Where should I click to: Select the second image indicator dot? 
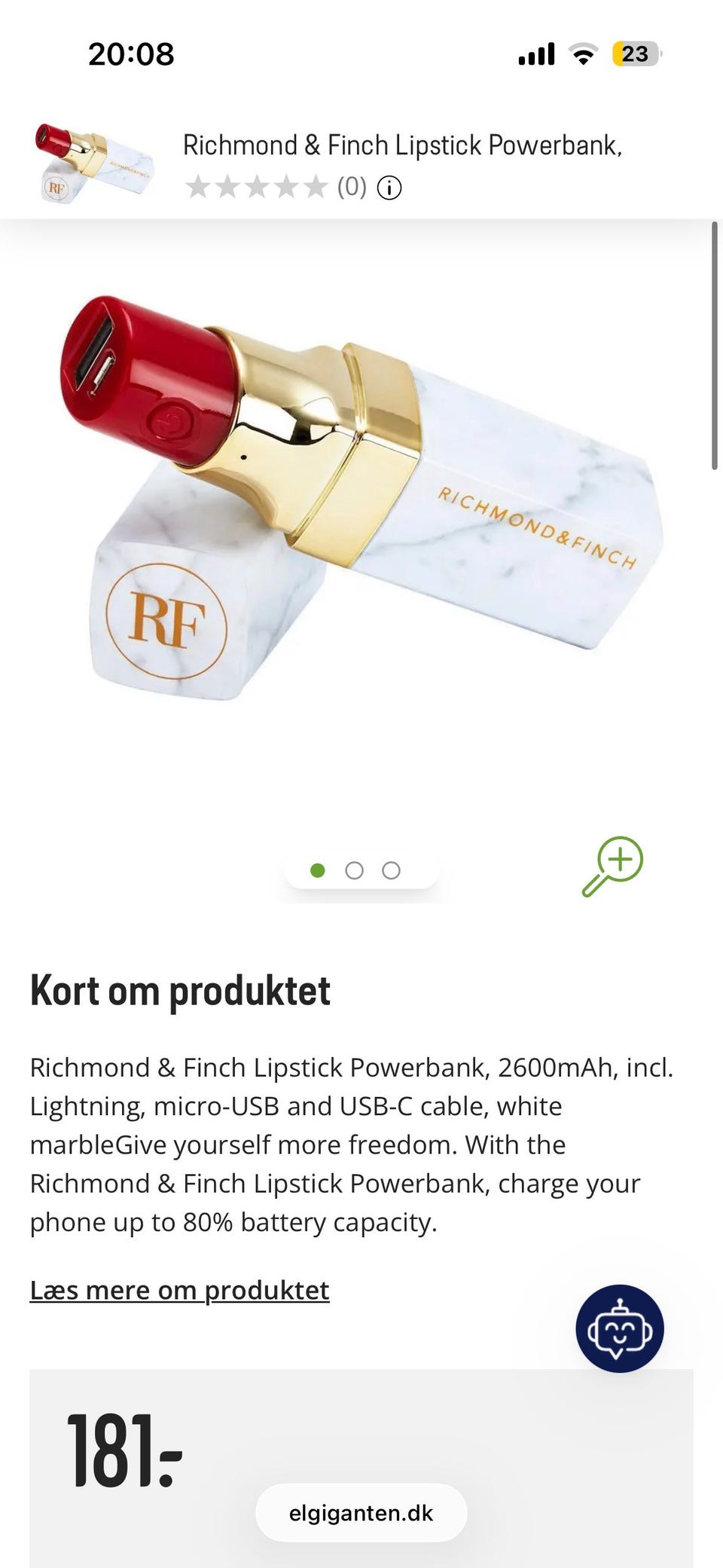(x=354, y=870)
